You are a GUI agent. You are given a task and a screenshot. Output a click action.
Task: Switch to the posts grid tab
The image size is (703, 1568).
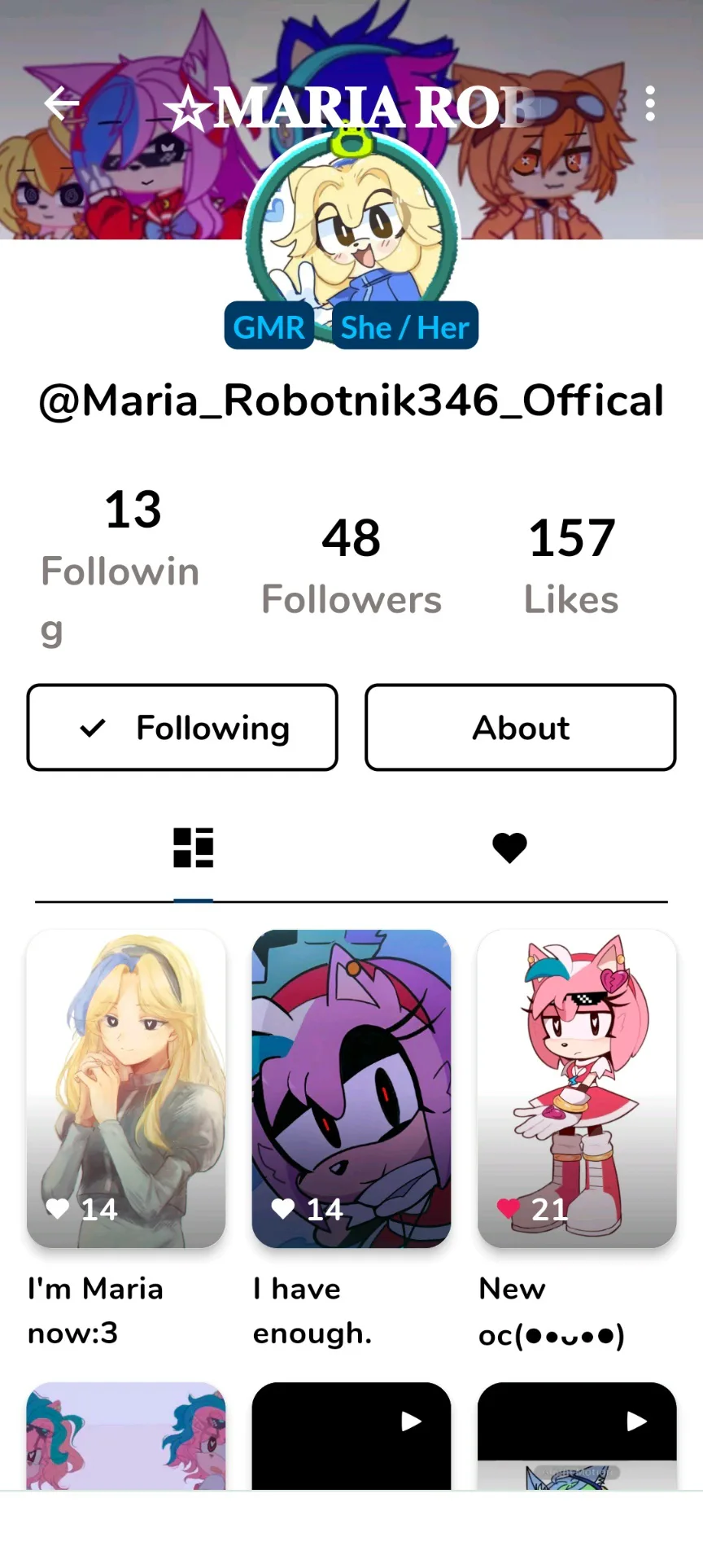pos(193,848)
